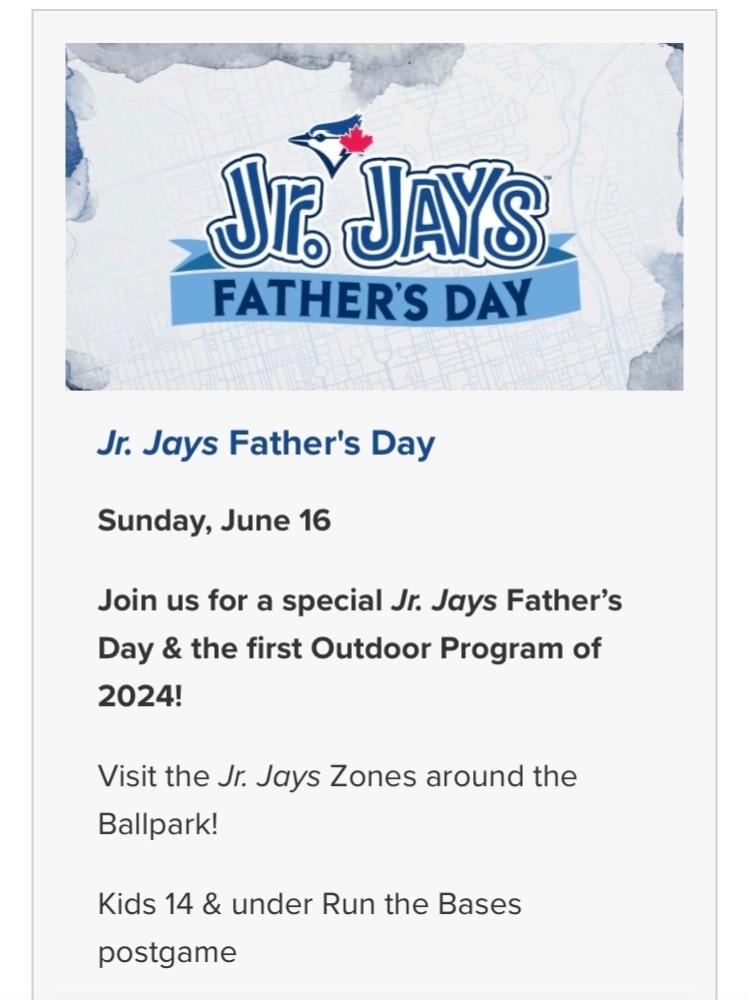Image resolution: width=749 pixels, height=1000 pixels.
Task: Tap the Jr. Jays Father's Day banner image
Action: coord(374,217)
